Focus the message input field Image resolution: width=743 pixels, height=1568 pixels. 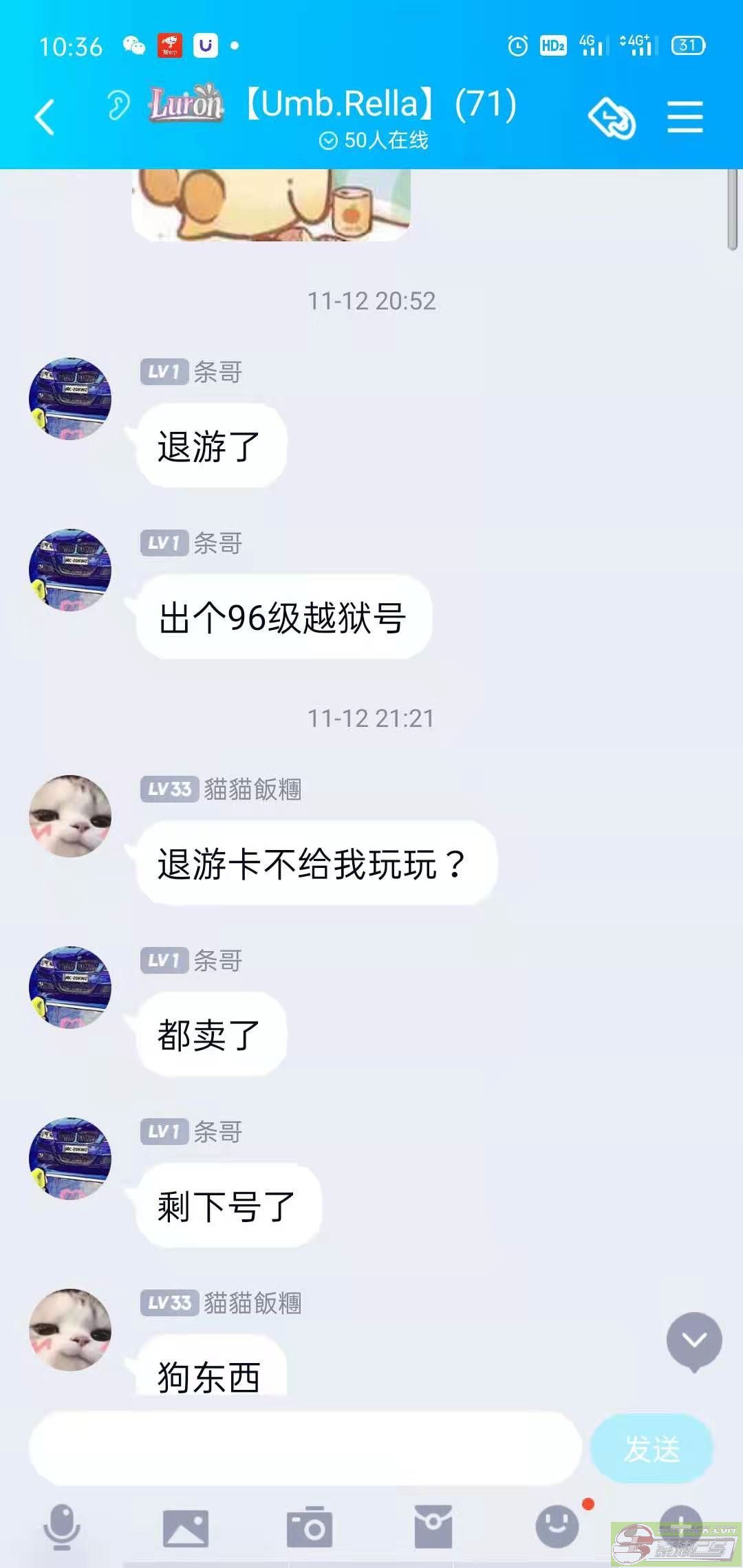tap(305, 1448)
